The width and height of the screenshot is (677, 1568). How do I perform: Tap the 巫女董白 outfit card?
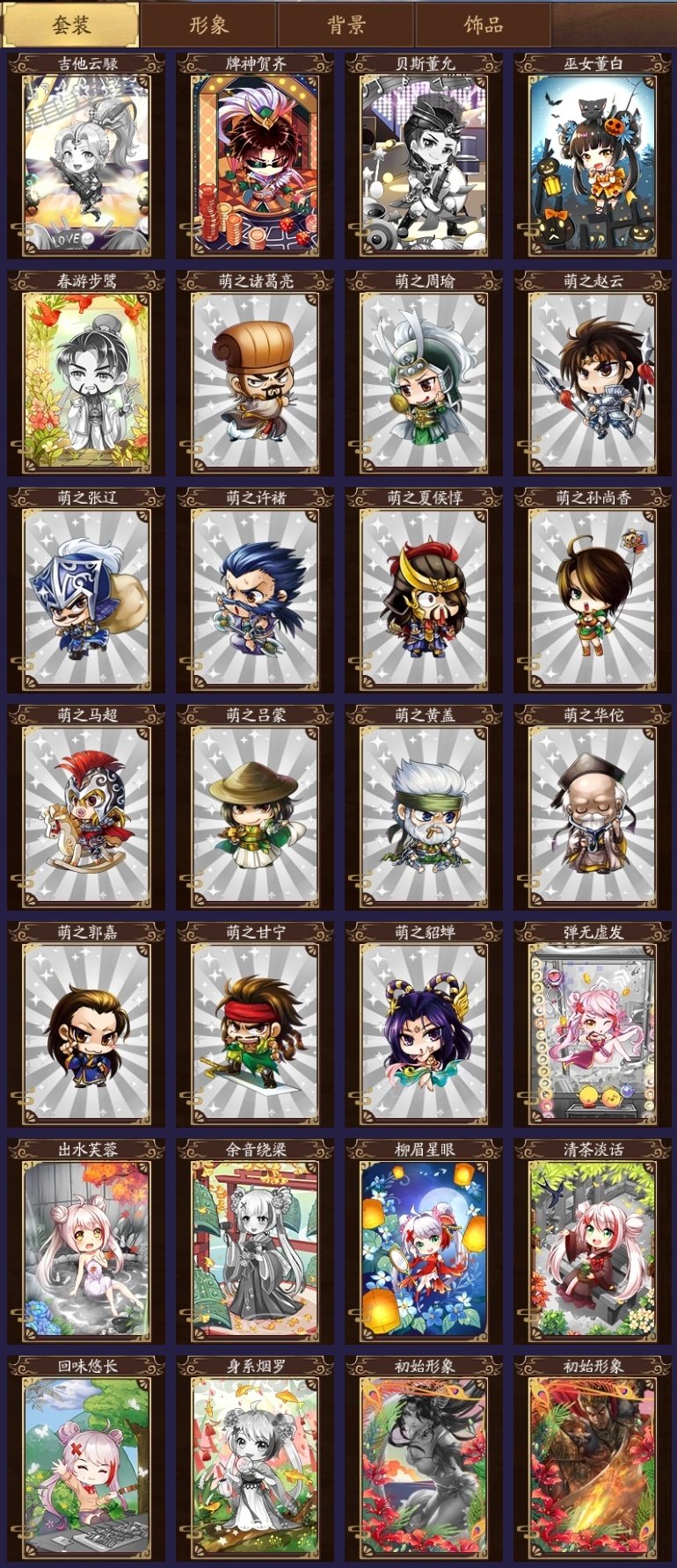(593, 164)
